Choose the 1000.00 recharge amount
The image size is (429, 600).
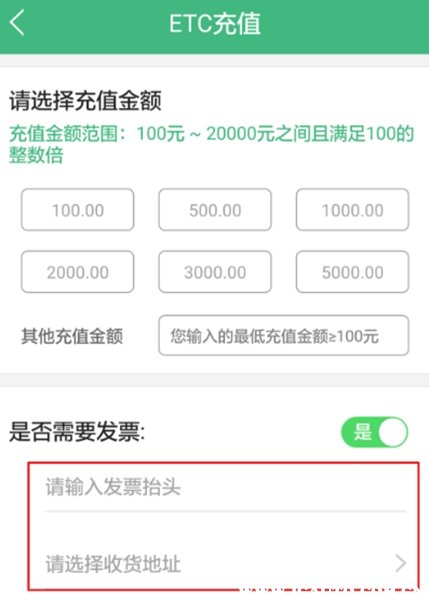352,210
